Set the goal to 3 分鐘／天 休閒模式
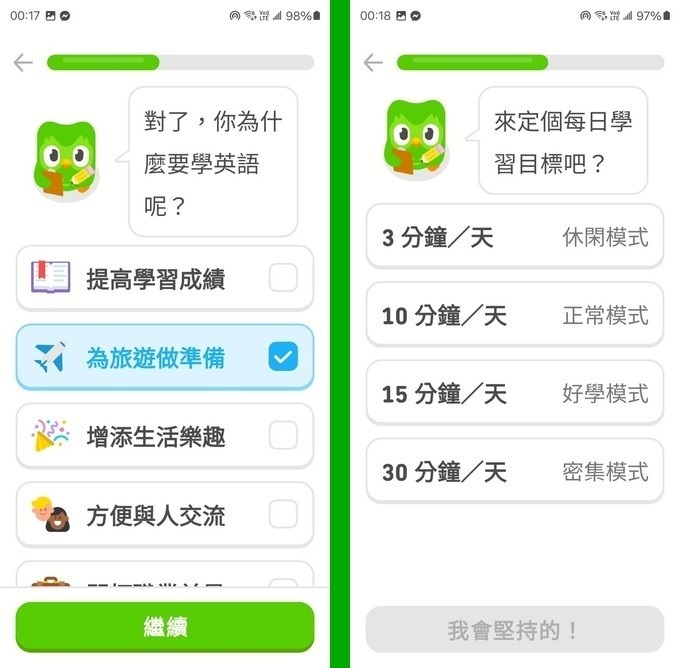The width and height of the screenshot is (680, 668). 515,238
